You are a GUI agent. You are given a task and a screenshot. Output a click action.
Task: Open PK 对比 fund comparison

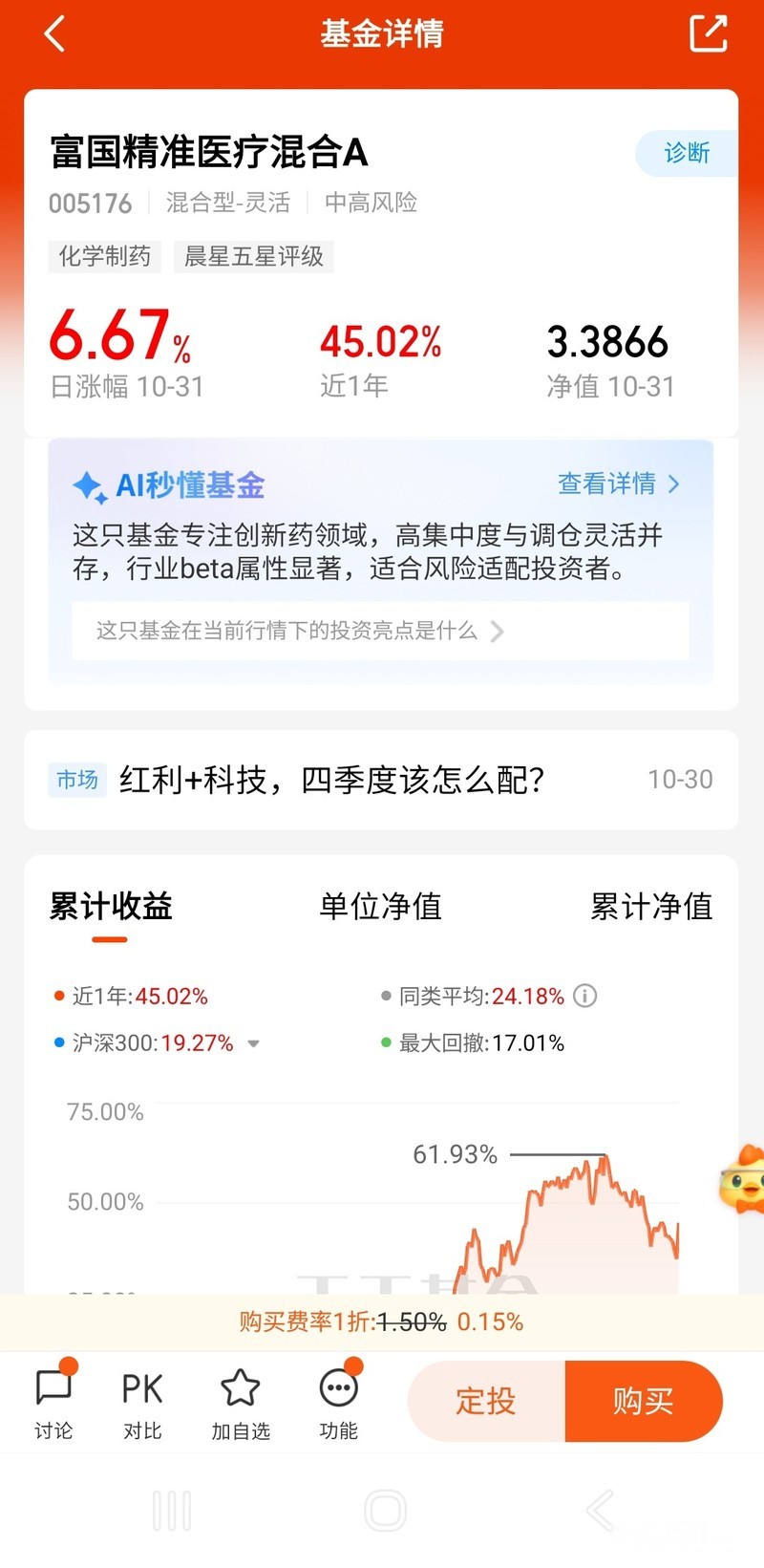click(142, 1402)
